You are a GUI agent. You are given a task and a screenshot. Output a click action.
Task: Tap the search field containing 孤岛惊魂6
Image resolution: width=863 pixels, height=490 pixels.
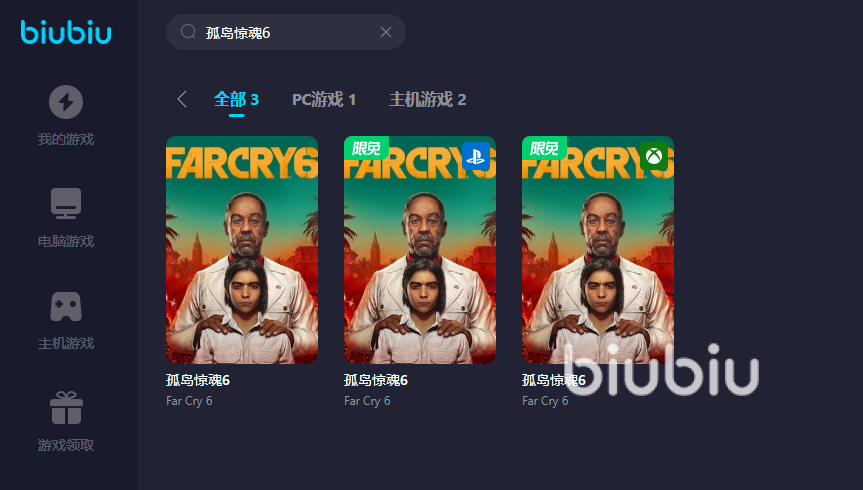point(280,32)
